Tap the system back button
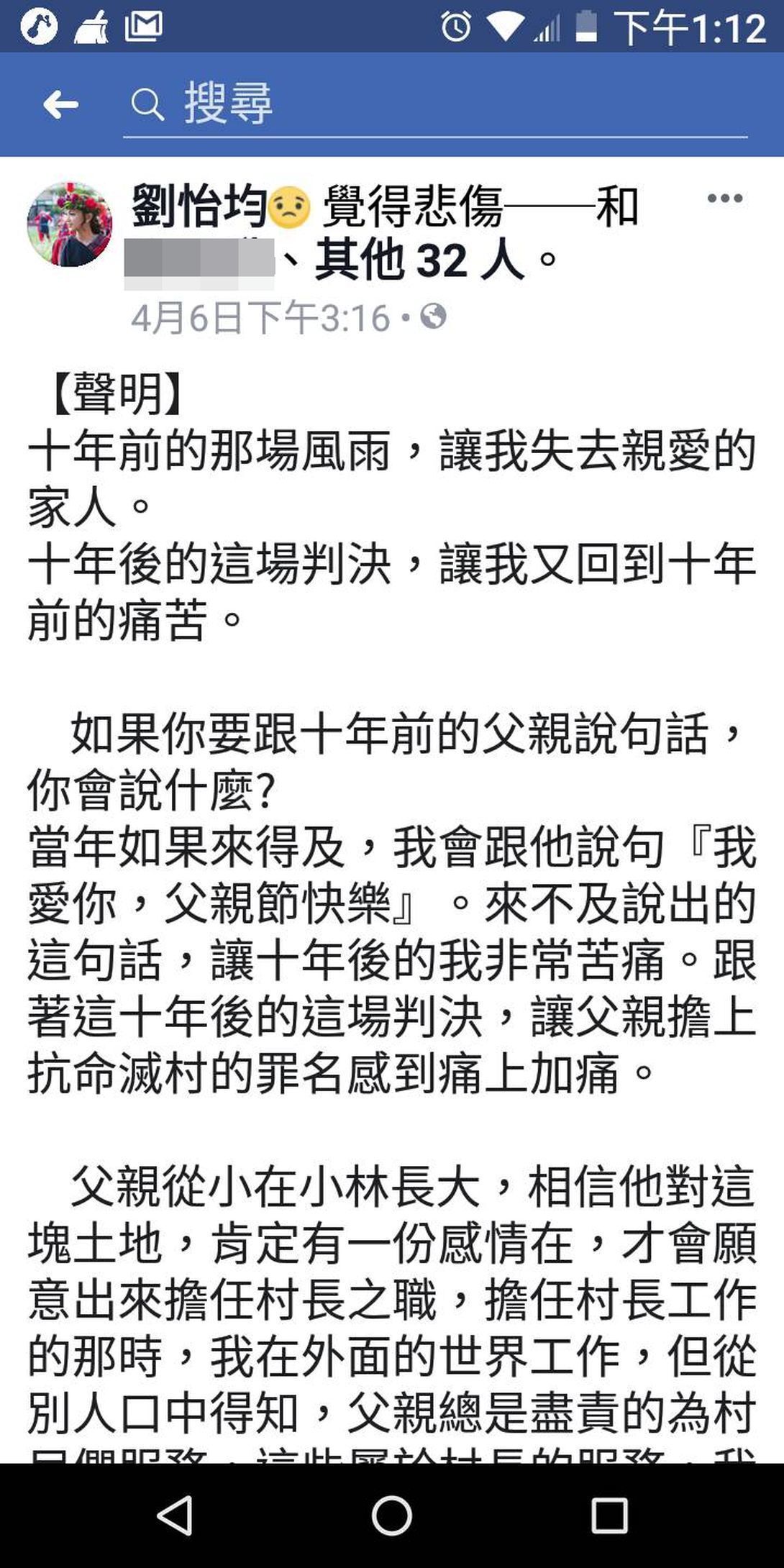The image size is (784, 1568). click(174, 1515)
